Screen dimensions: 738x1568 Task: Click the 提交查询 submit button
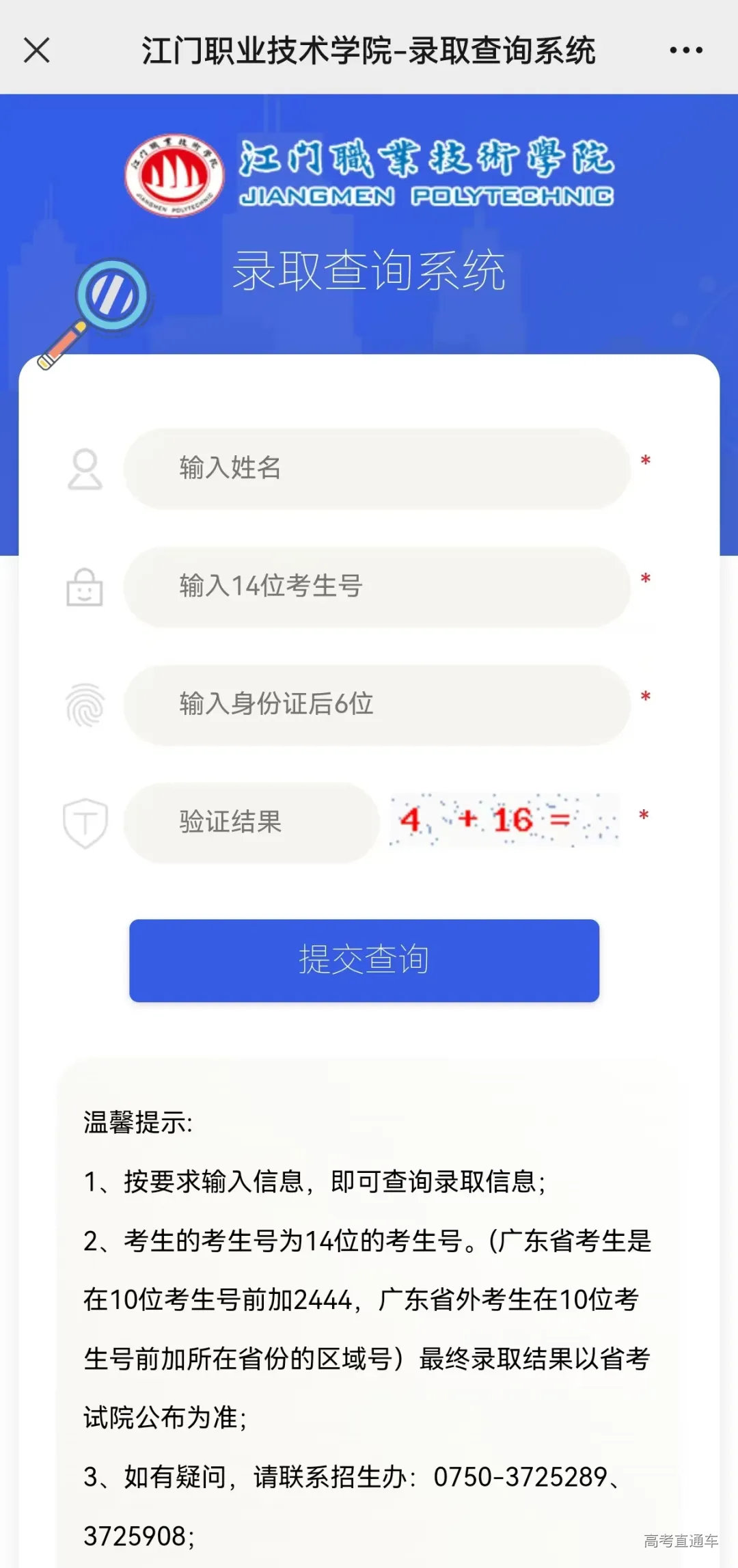coord(364,960)
